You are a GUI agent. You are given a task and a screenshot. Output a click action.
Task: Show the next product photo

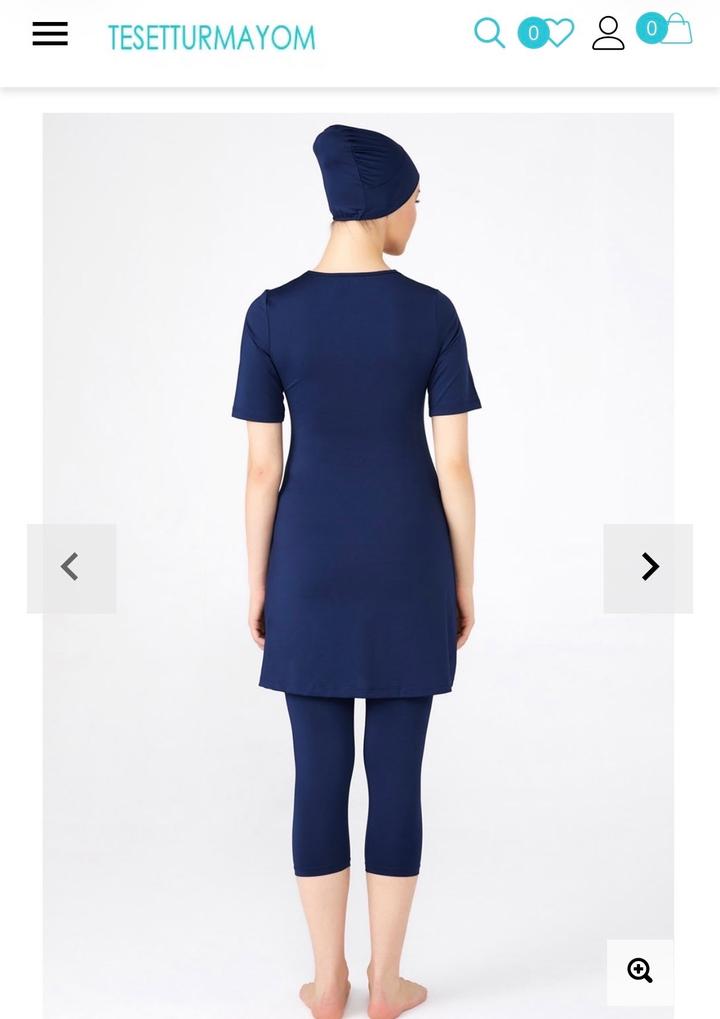(648, 568)
